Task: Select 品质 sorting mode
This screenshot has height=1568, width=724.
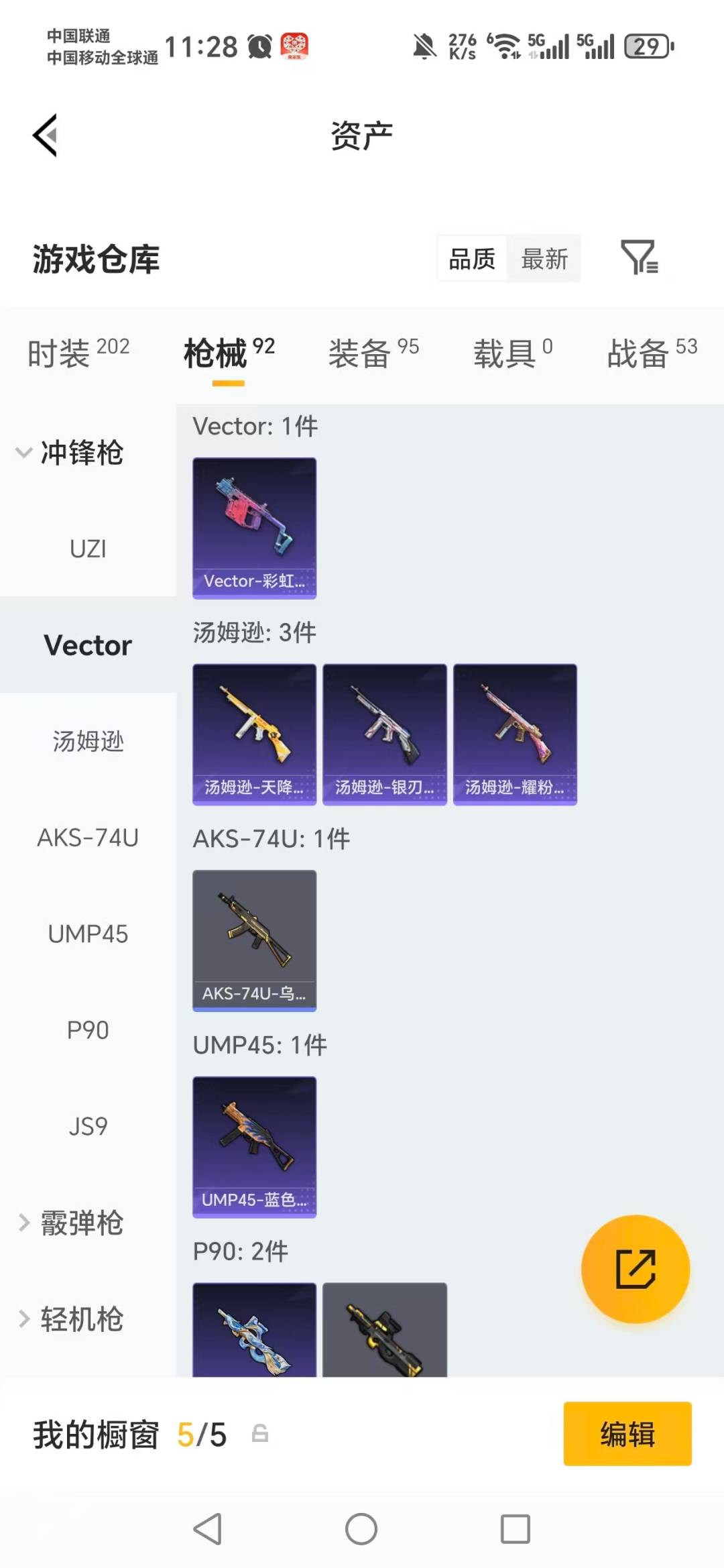Action: 471,259
